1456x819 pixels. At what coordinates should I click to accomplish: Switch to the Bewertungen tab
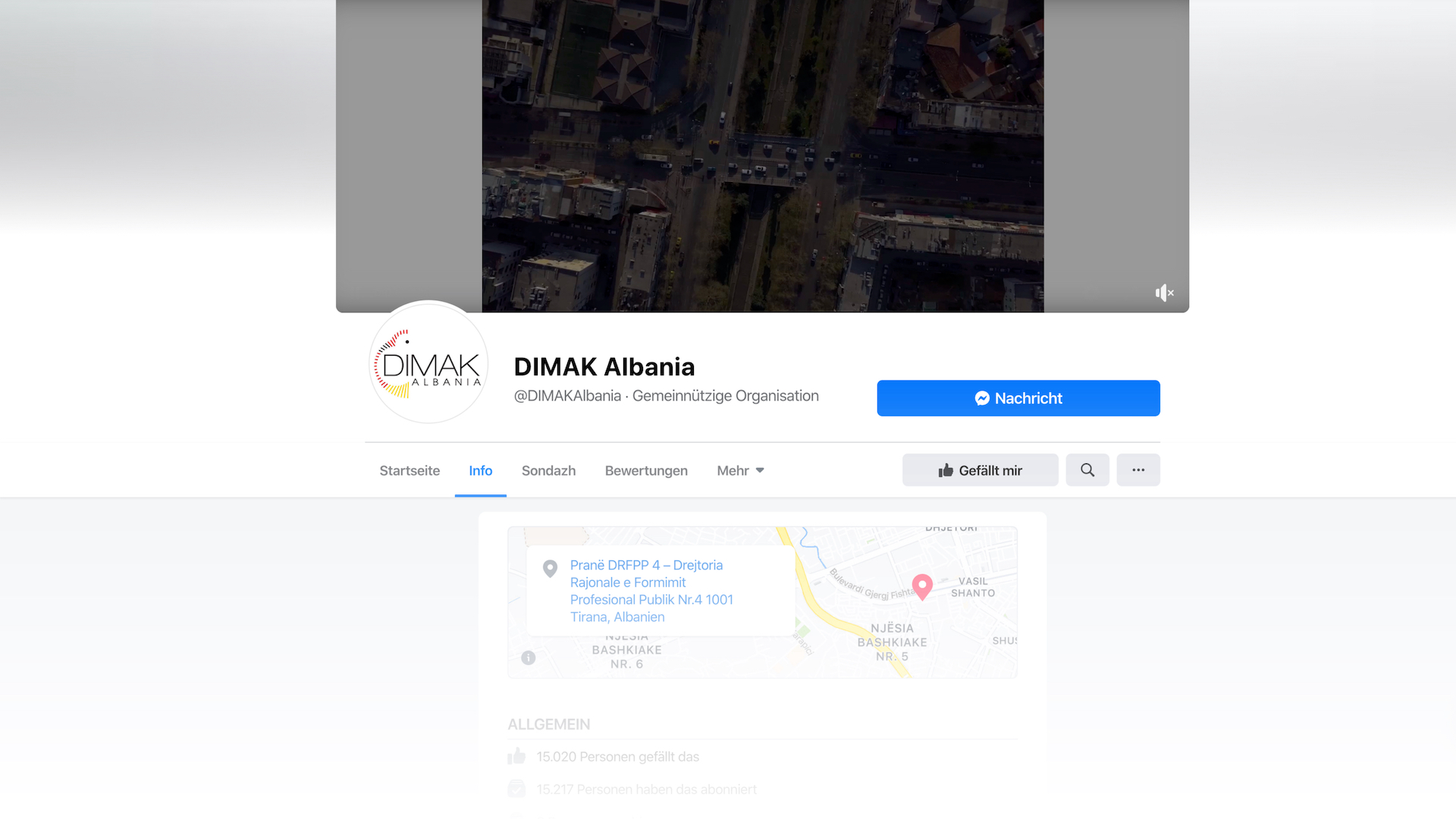[646, 470]
